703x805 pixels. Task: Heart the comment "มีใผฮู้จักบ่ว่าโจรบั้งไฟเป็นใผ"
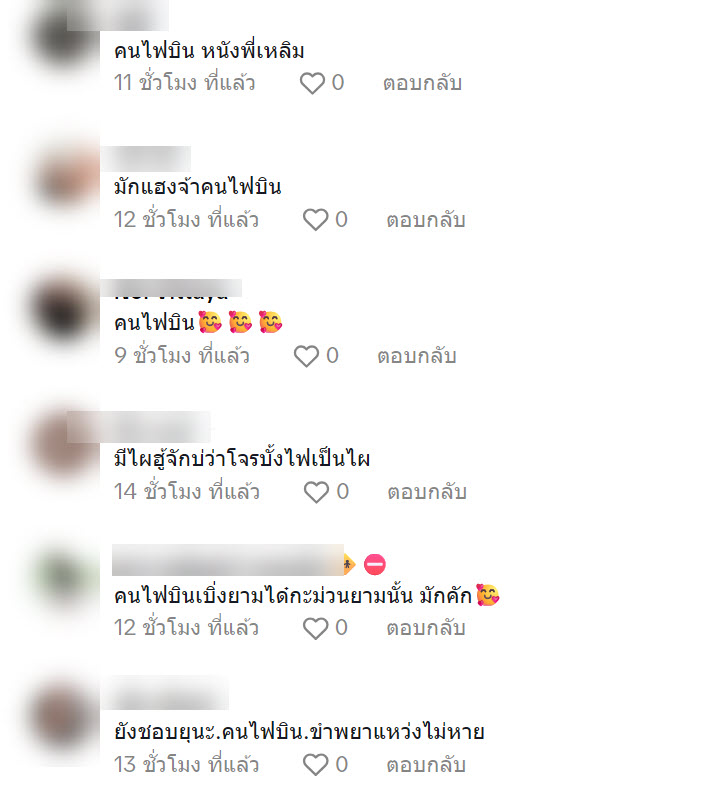pos(316,492)
